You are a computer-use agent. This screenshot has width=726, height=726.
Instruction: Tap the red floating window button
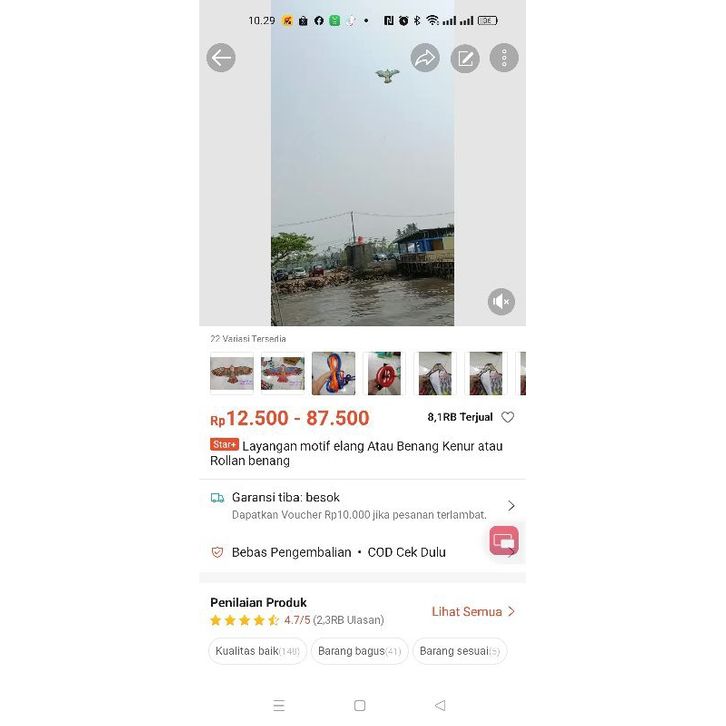504,540
